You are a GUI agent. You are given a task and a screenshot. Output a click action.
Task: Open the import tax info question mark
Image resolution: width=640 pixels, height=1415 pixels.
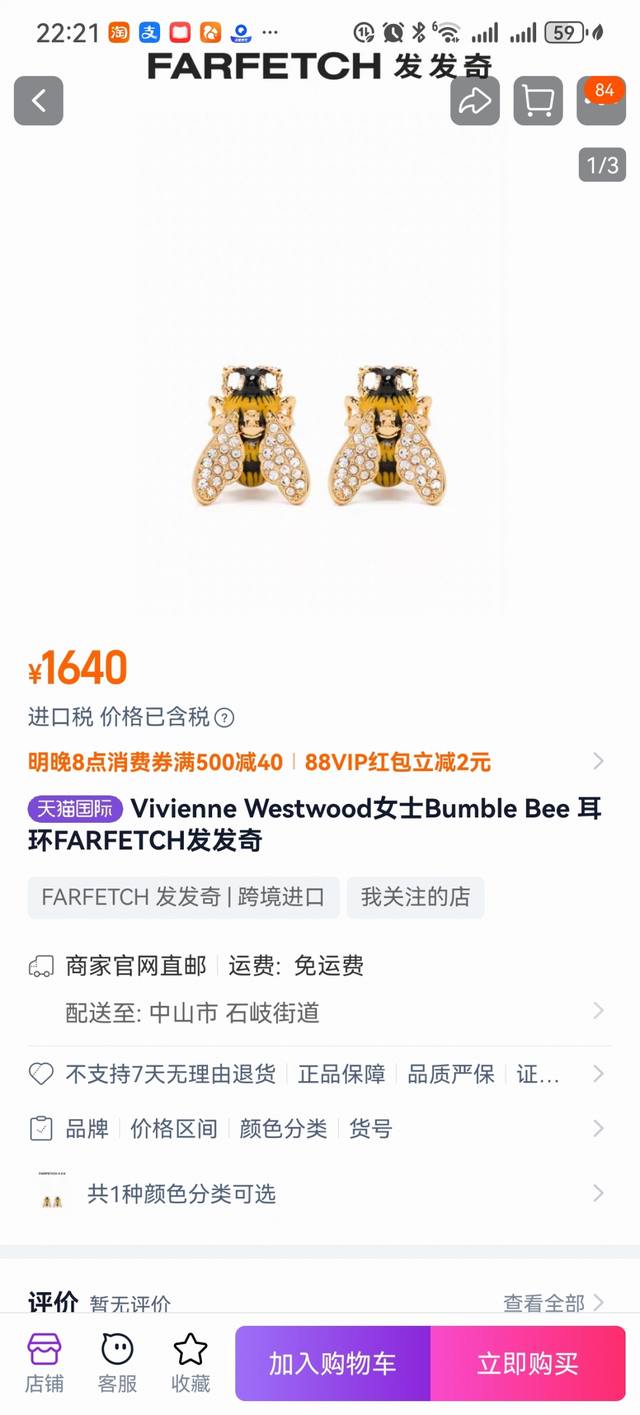(225, 717)
